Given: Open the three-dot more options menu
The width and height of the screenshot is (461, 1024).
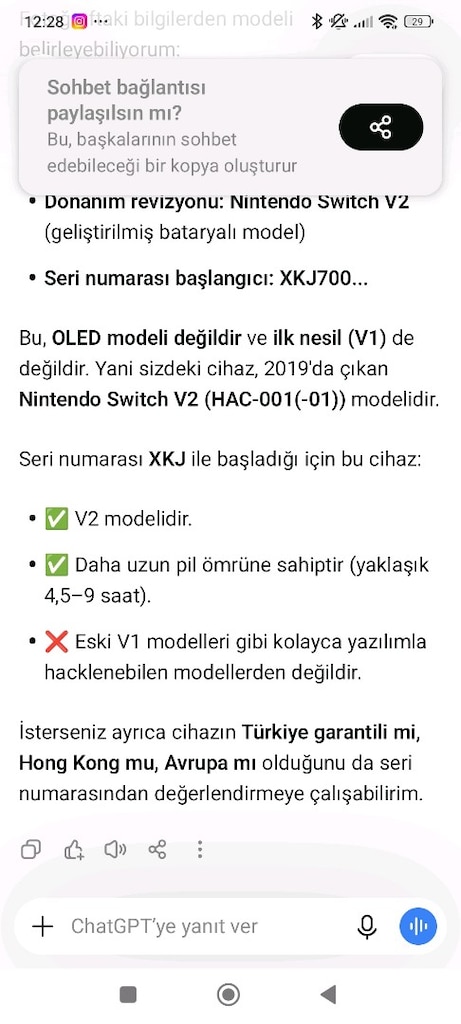Looking at the screenshot, I should 200,849.
